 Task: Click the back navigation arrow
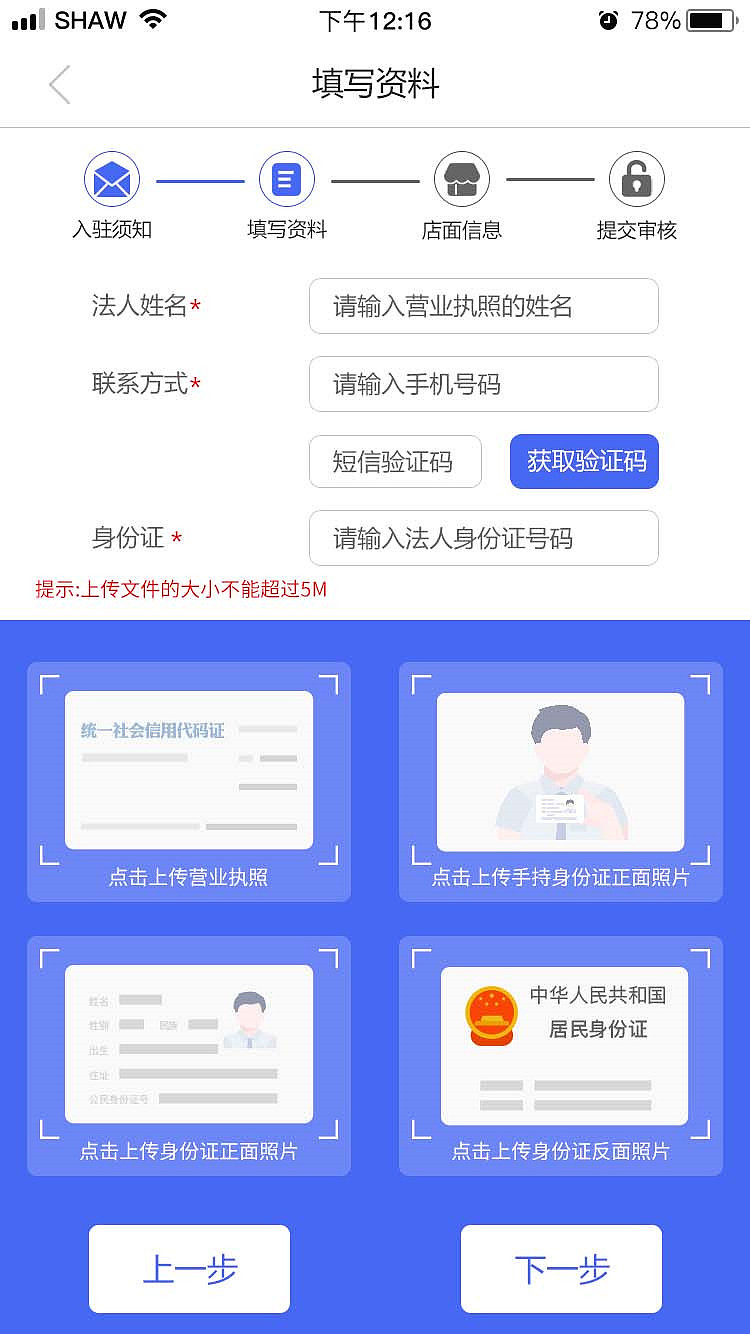[60, 84]
